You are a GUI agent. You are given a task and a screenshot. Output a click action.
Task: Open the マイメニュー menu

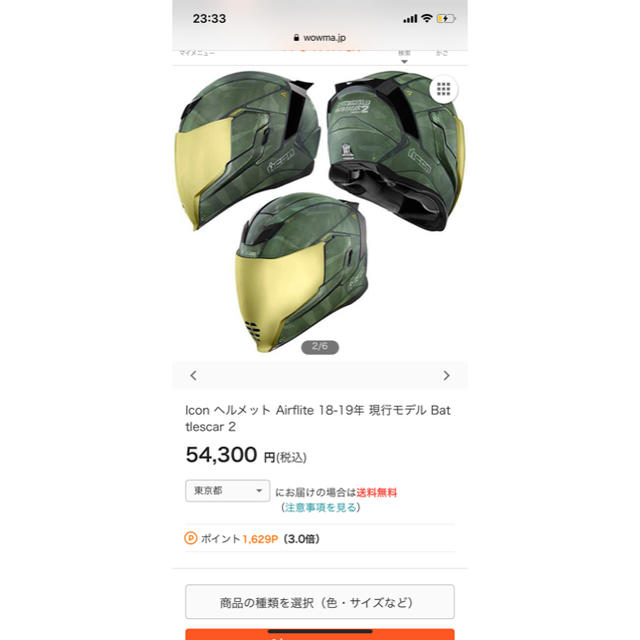(x=195, y=51)
